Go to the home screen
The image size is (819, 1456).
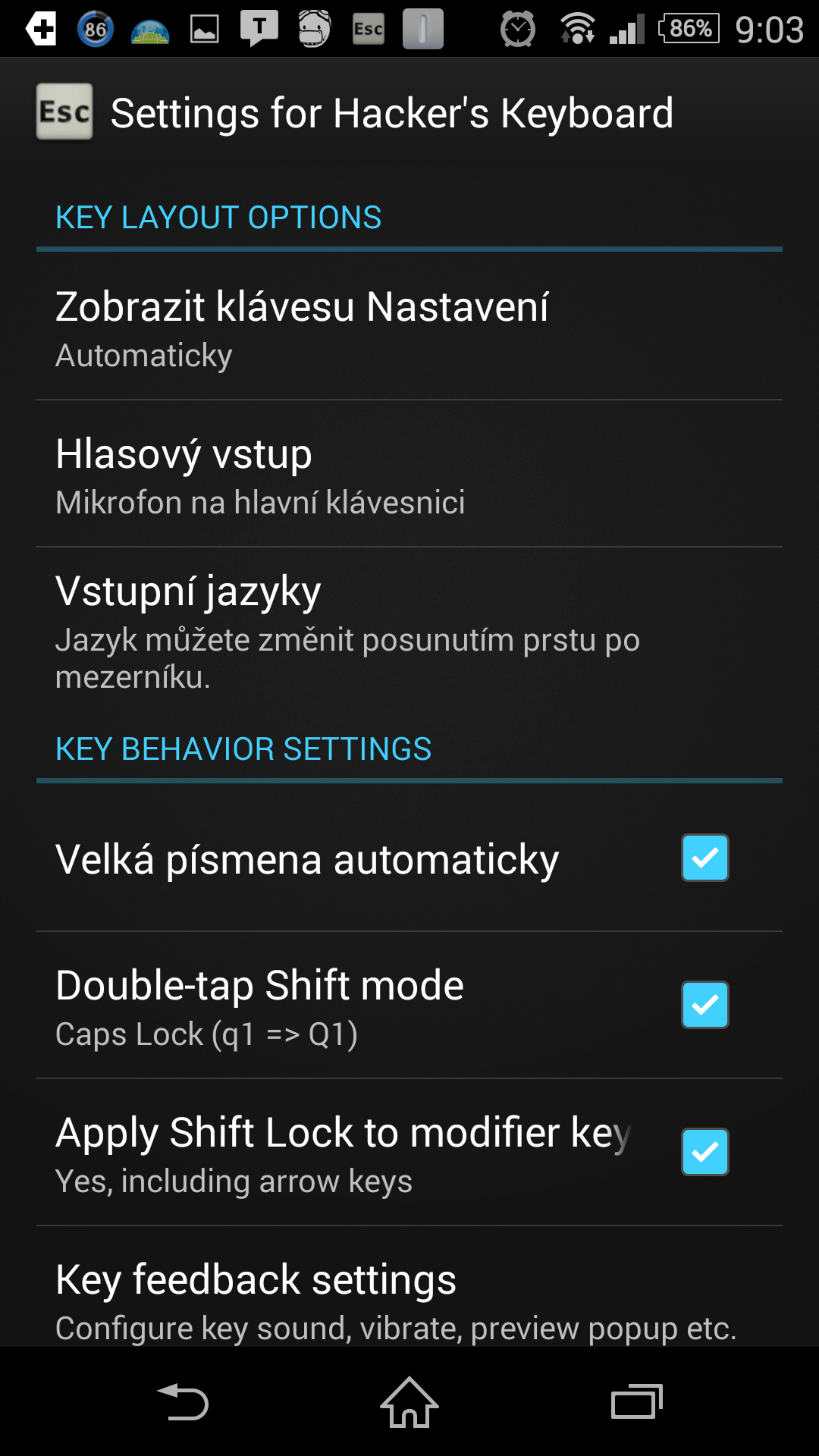tap(409, 1402)
